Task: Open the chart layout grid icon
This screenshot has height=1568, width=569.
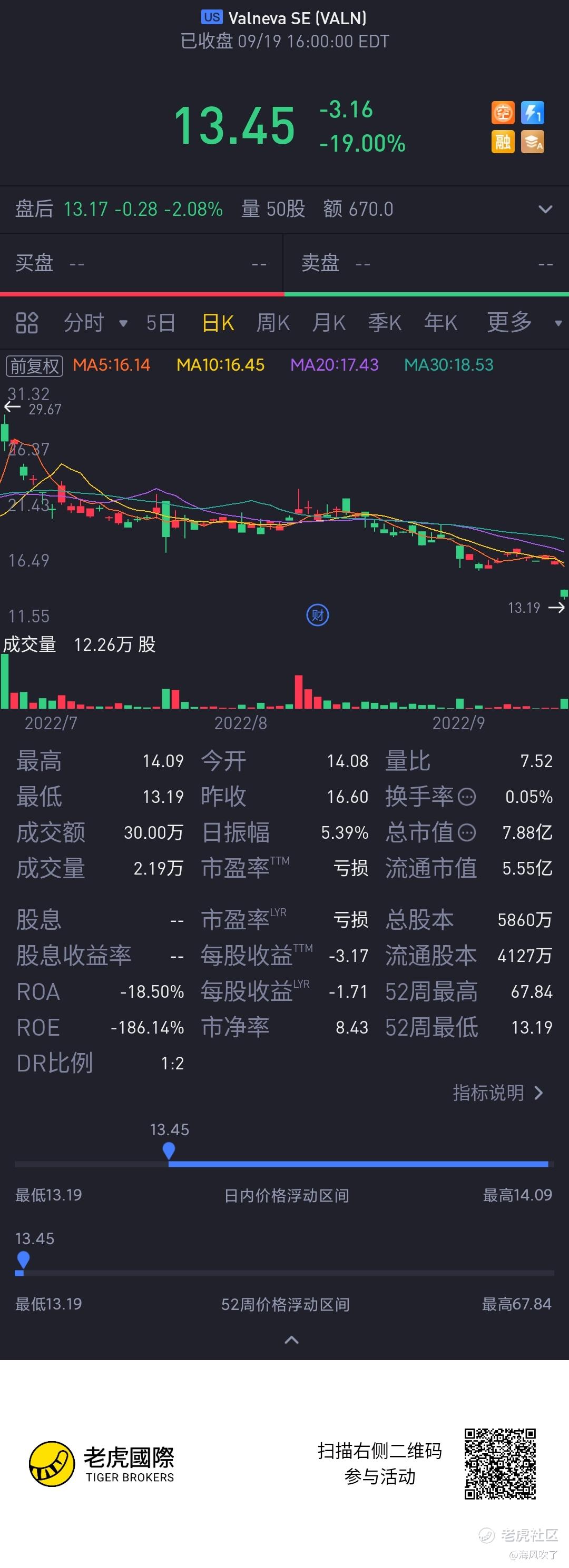Action: tap(27, 323)
